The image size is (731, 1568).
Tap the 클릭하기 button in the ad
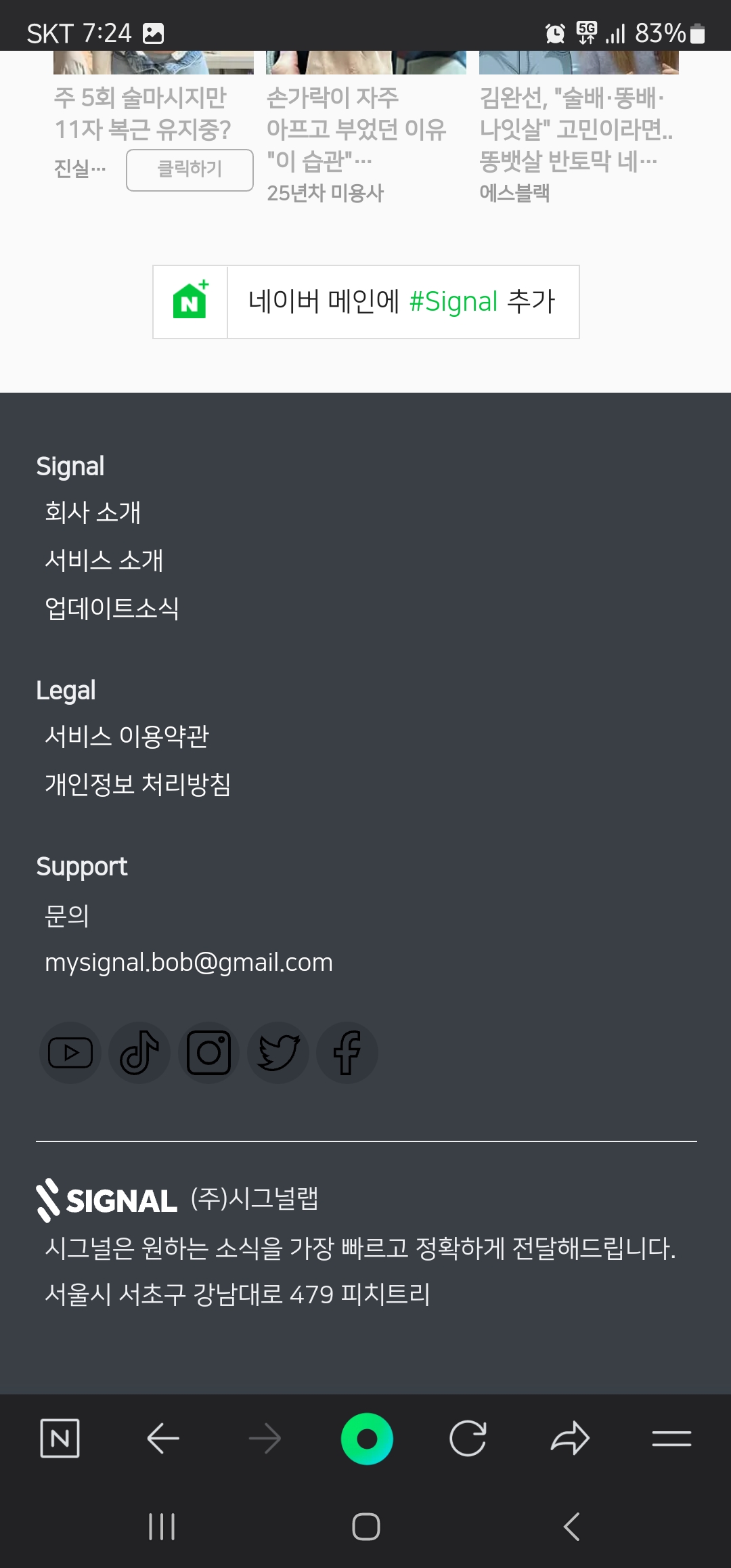click(190, 169)
